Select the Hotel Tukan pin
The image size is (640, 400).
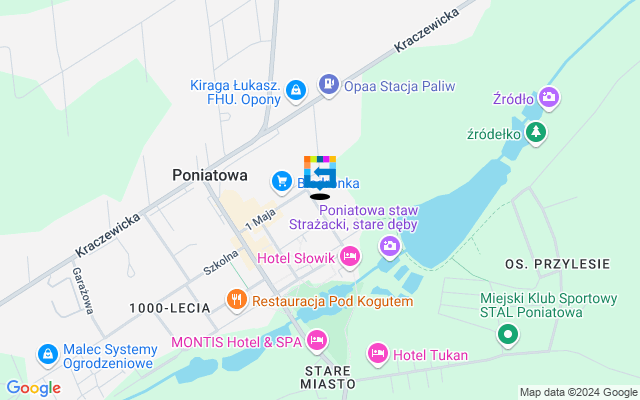[377, 353]
